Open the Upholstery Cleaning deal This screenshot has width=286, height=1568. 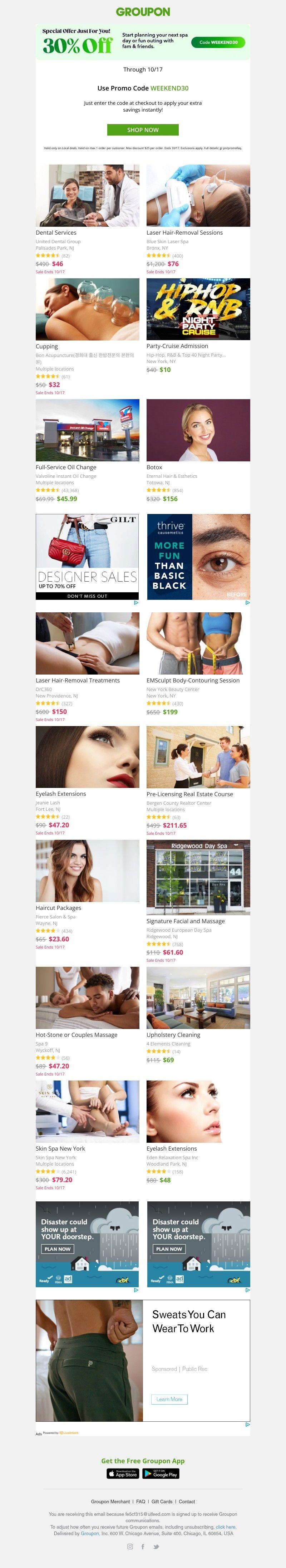198,998
